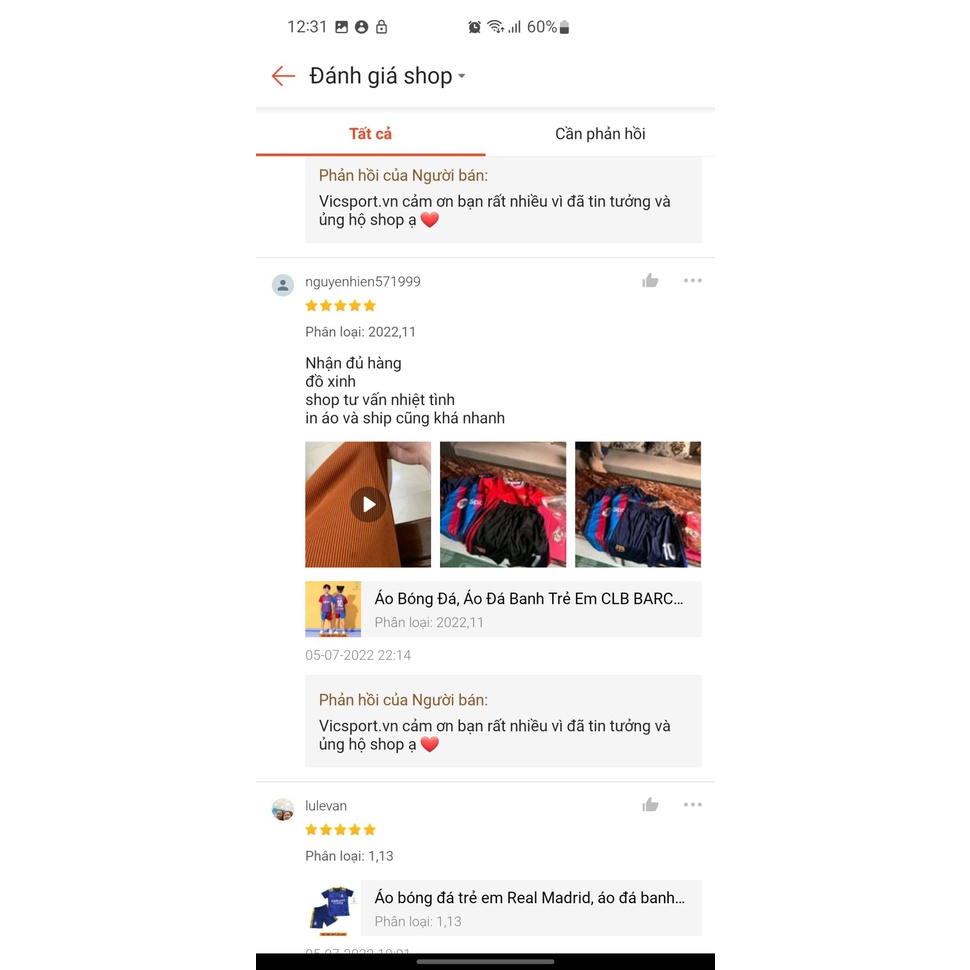View lulevan's profile

point(283,809)
